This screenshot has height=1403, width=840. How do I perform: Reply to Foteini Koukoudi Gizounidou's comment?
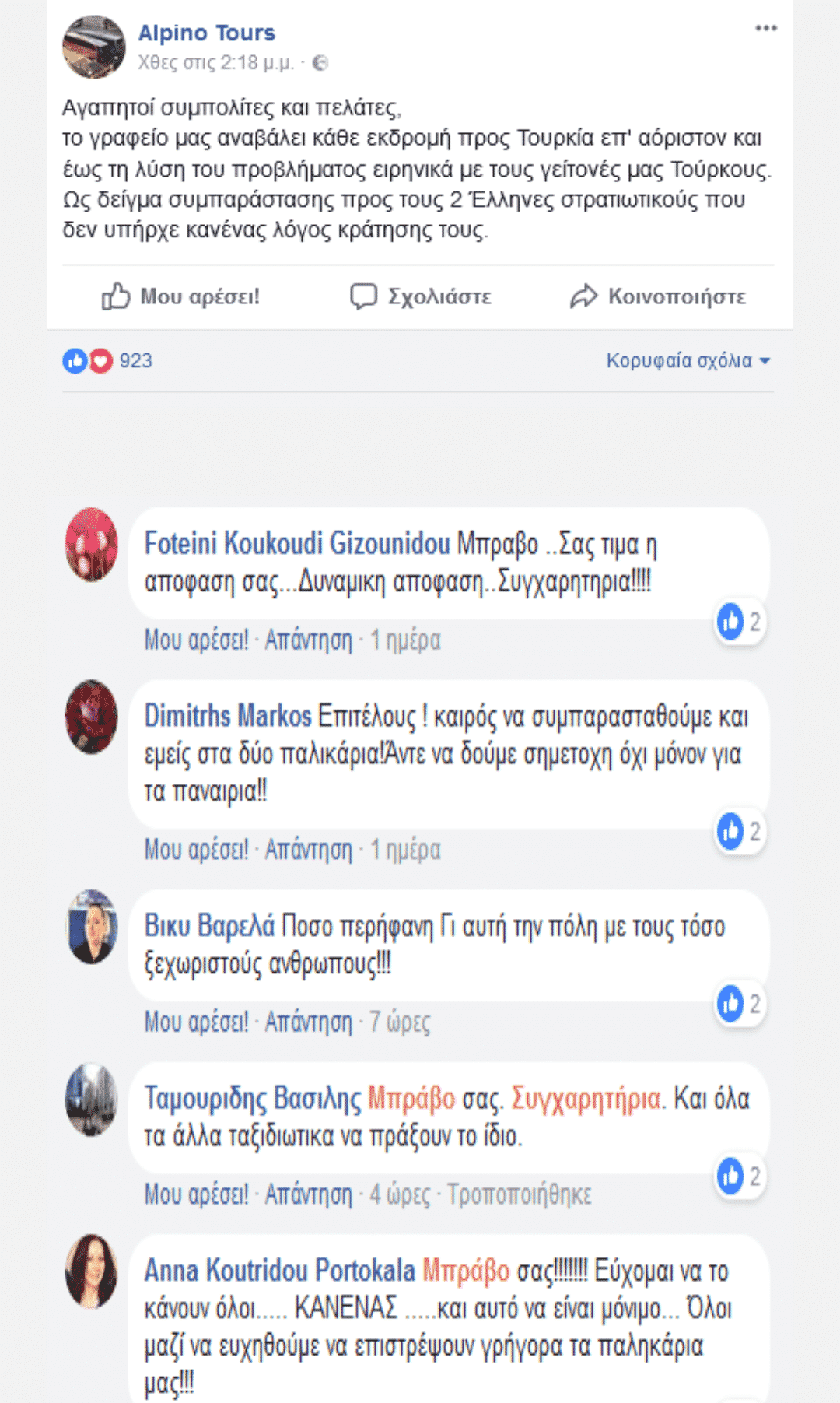click(308, 640)
